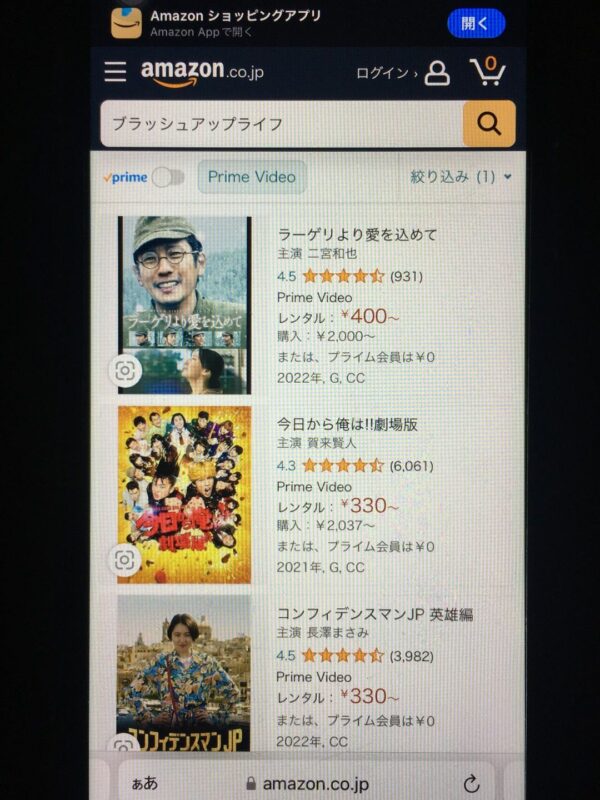Viewport: 600px width, 800px height.
Task: Open the shopping cart
Action: tap(487, 72)
